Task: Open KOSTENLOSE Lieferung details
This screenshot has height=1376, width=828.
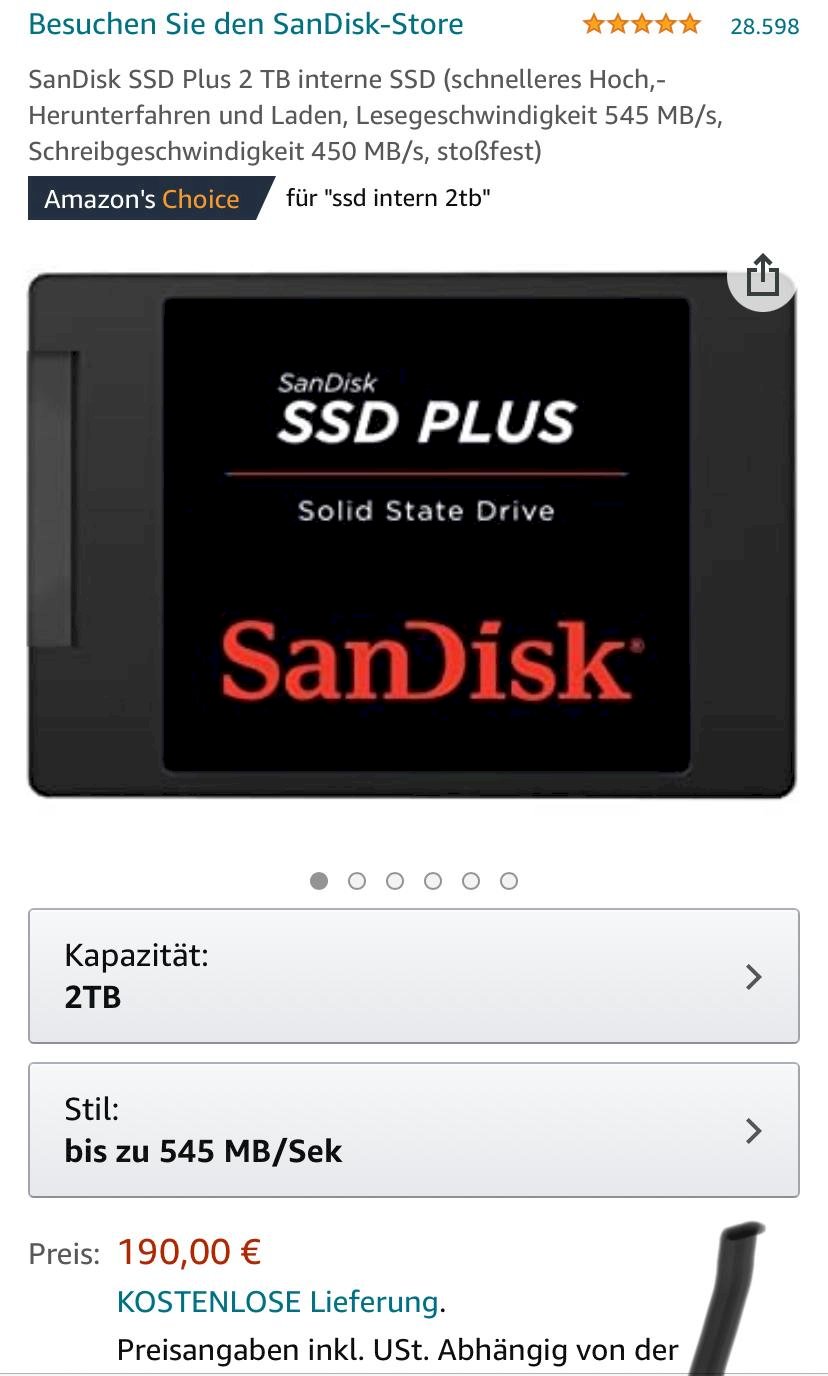Action: (278, 1301)
